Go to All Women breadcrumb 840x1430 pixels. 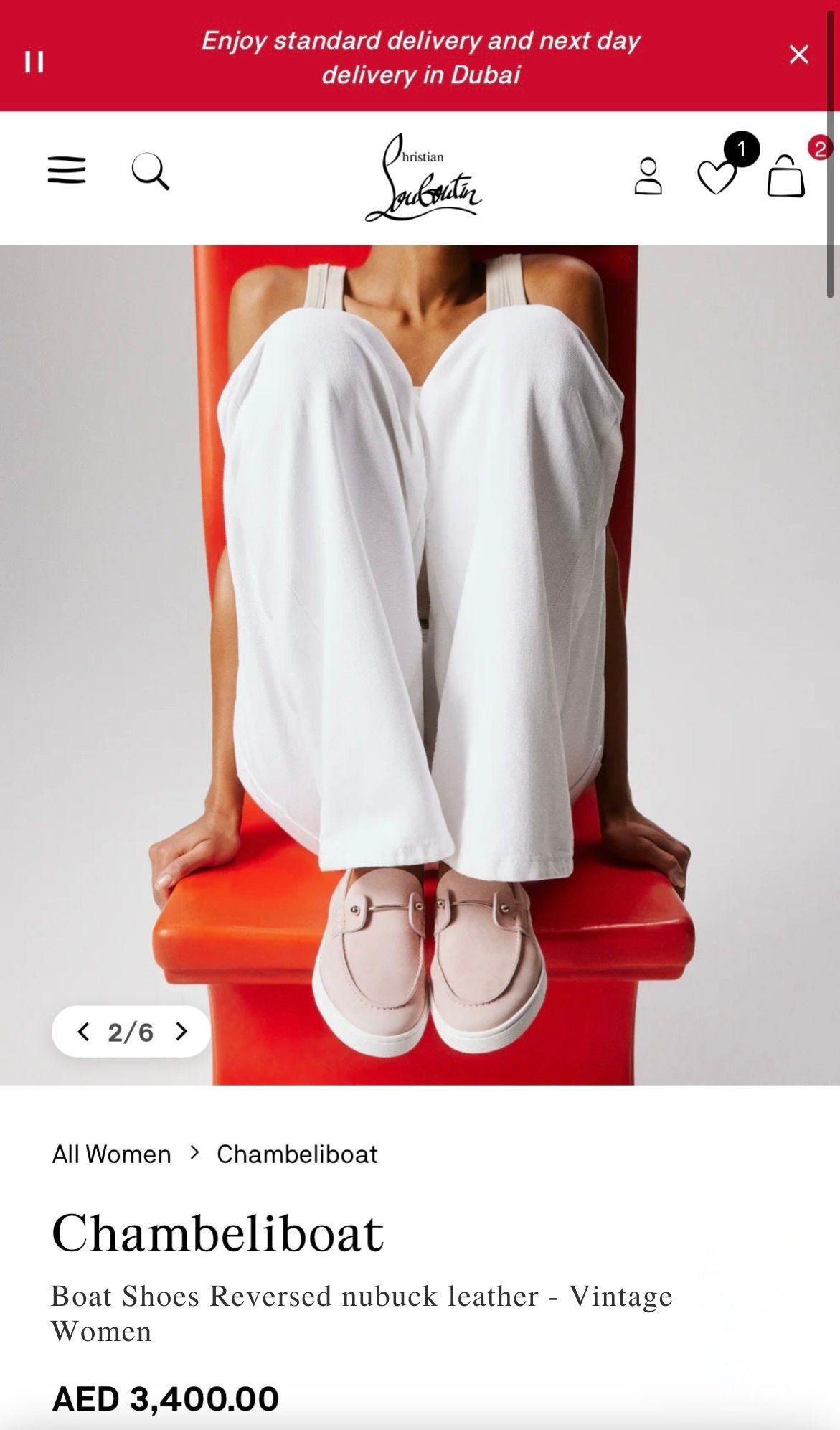pos(112,1154)
